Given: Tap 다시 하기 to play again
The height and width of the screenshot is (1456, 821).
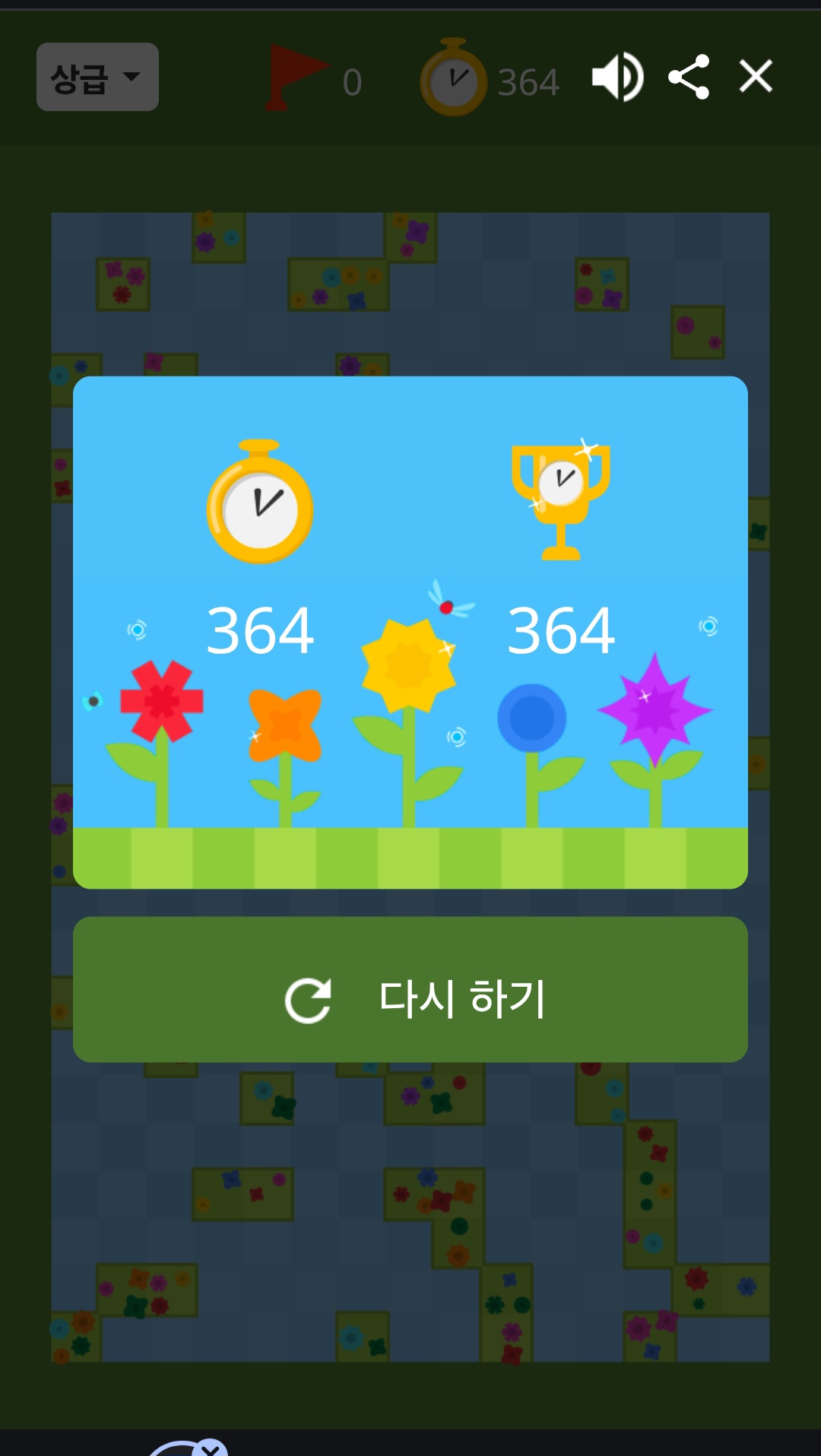Looking at the screenshot, I should (x=410, y=990).
